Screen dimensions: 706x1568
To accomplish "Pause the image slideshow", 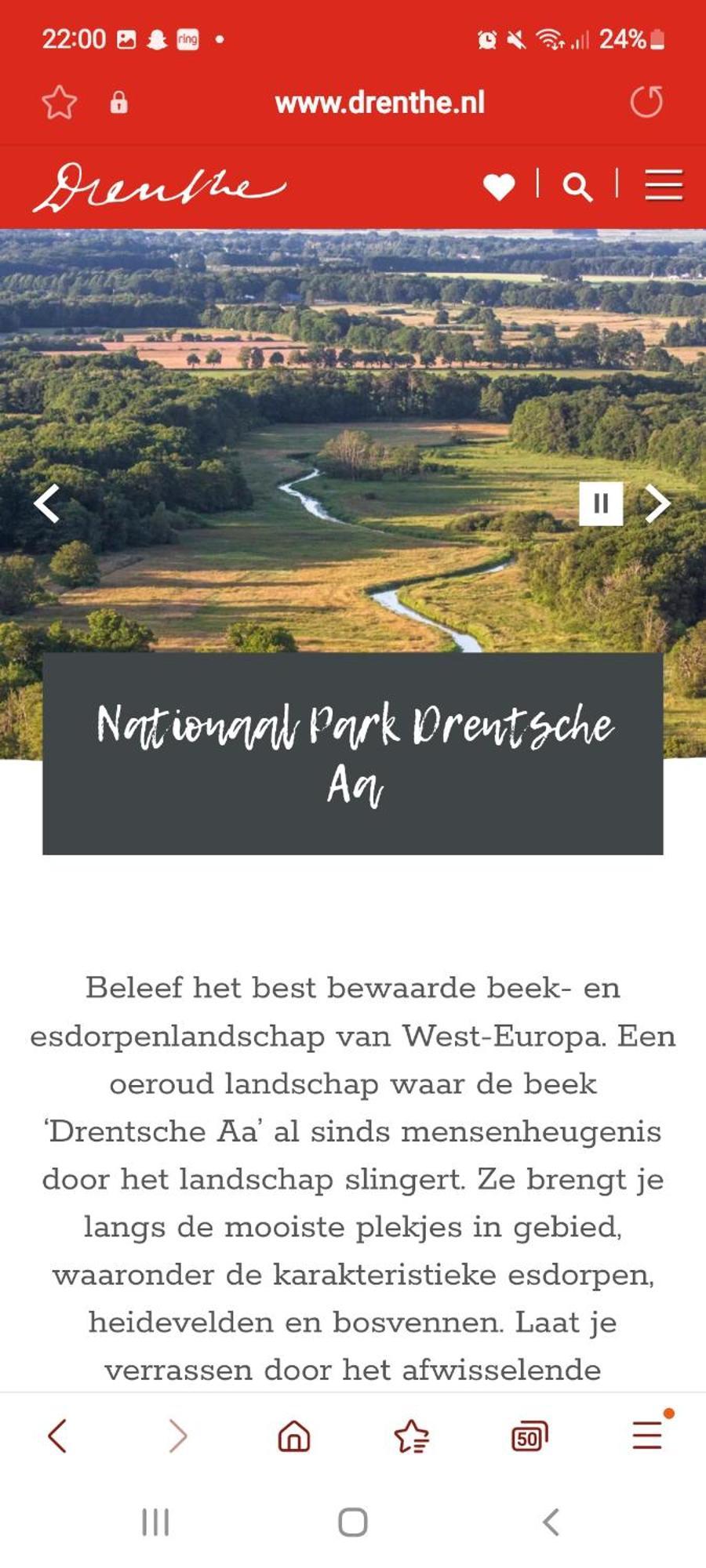I will (x=601, y=503).
